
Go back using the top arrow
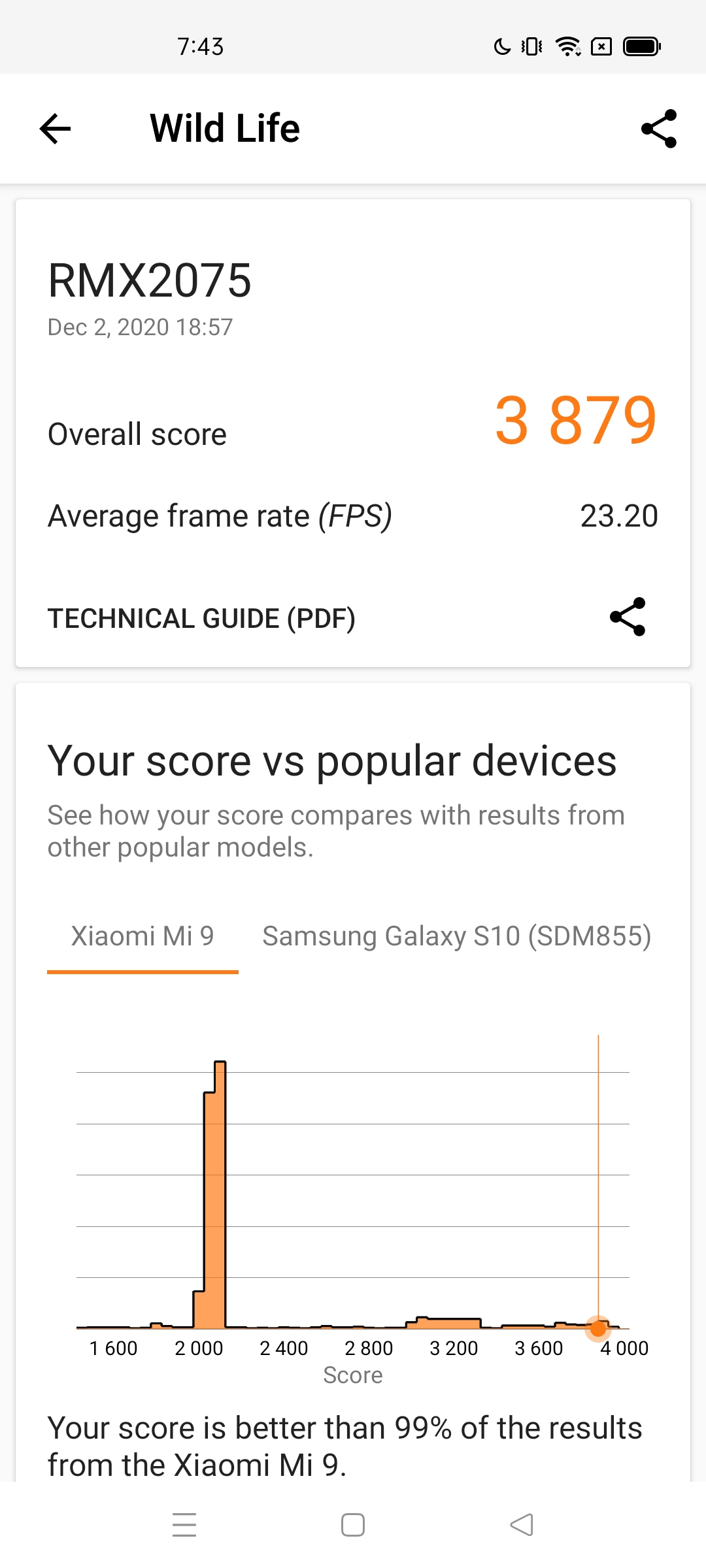point(55,128)
